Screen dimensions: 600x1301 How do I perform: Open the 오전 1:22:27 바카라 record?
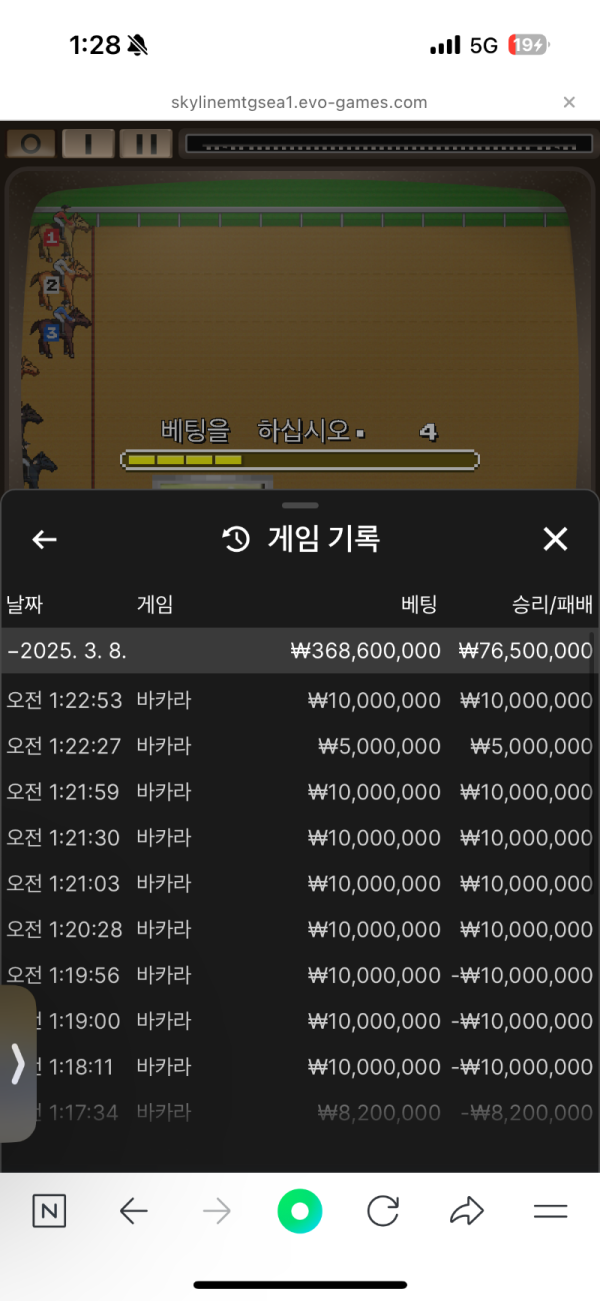tap(298, 747)
